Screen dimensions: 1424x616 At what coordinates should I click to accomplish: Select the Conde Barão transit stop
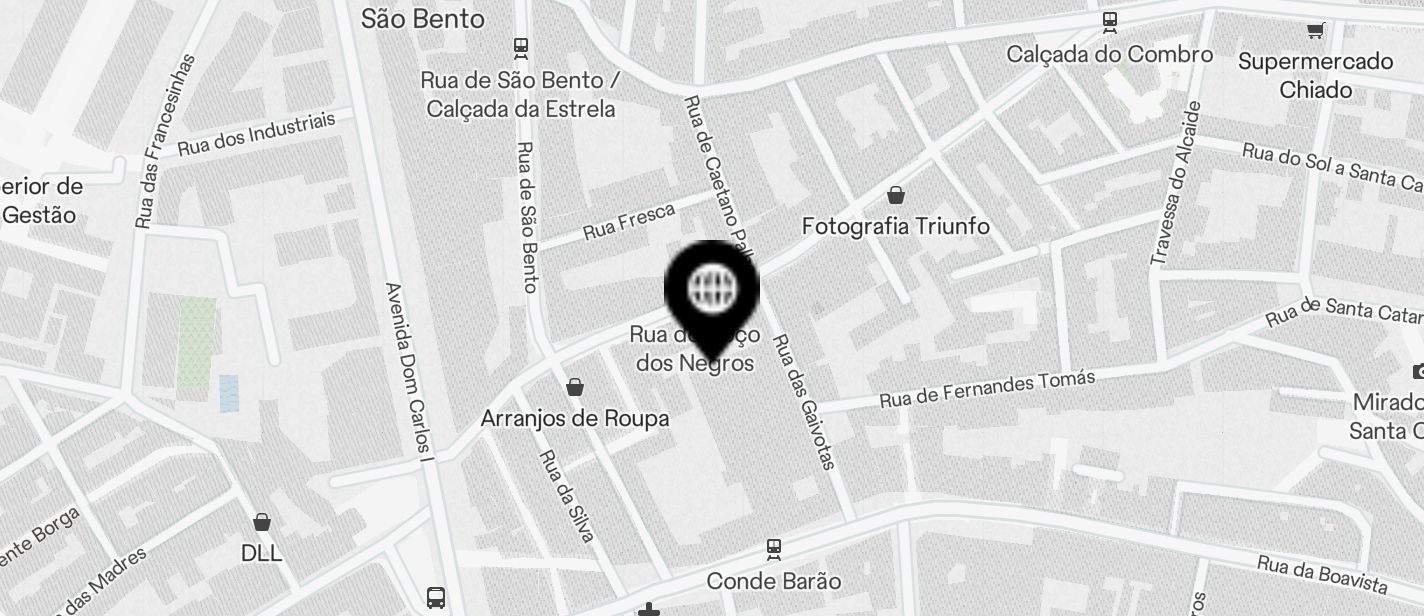pos(773,549)
